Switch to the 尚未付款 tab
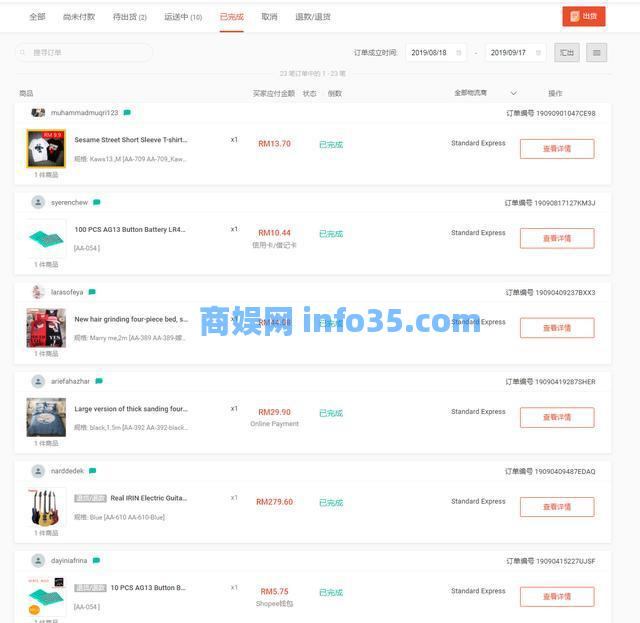 pos(79,17)
